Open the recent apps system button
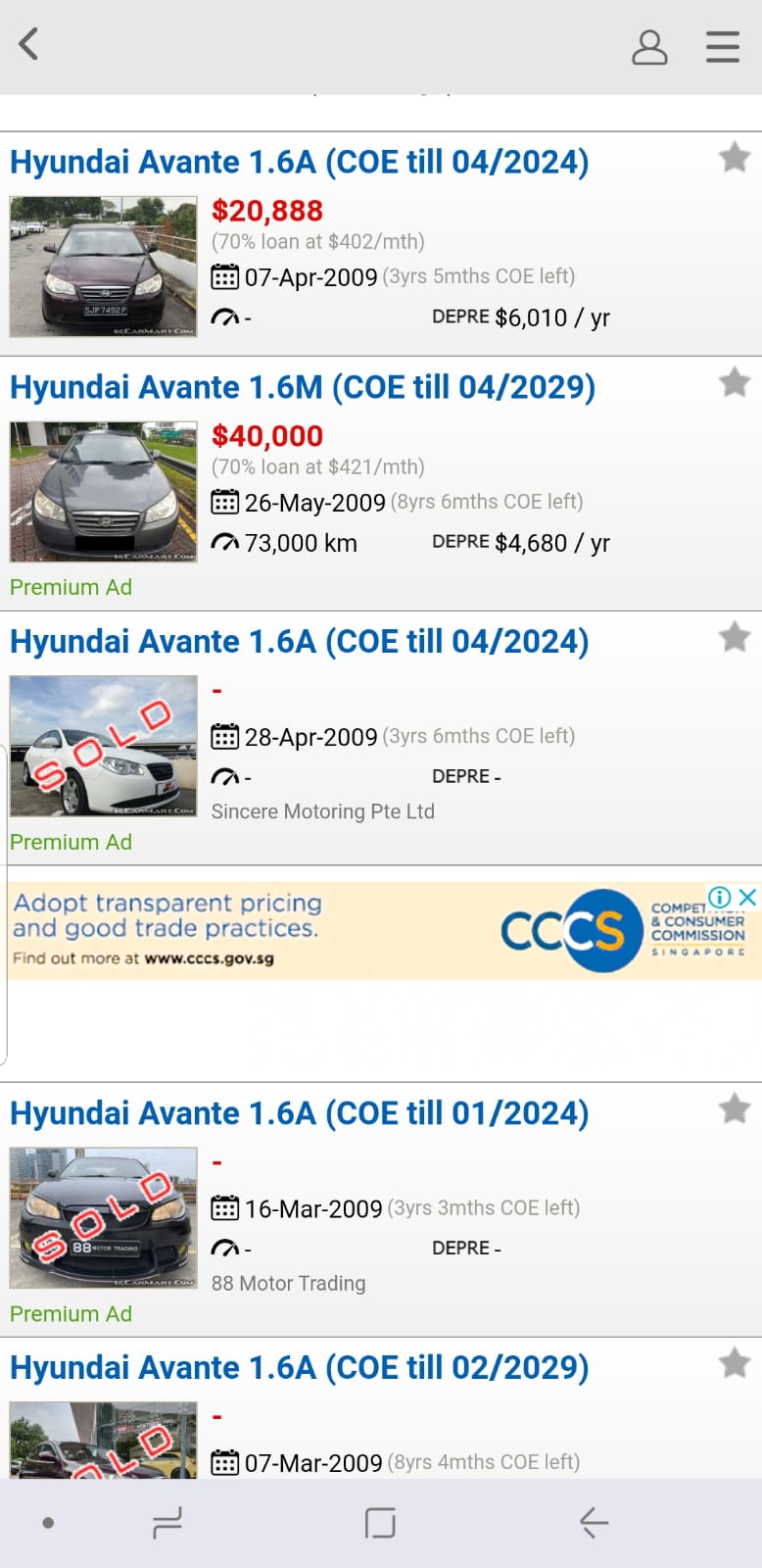The height and width of the screenshot is (1568, 762). tap(167, 1523)
